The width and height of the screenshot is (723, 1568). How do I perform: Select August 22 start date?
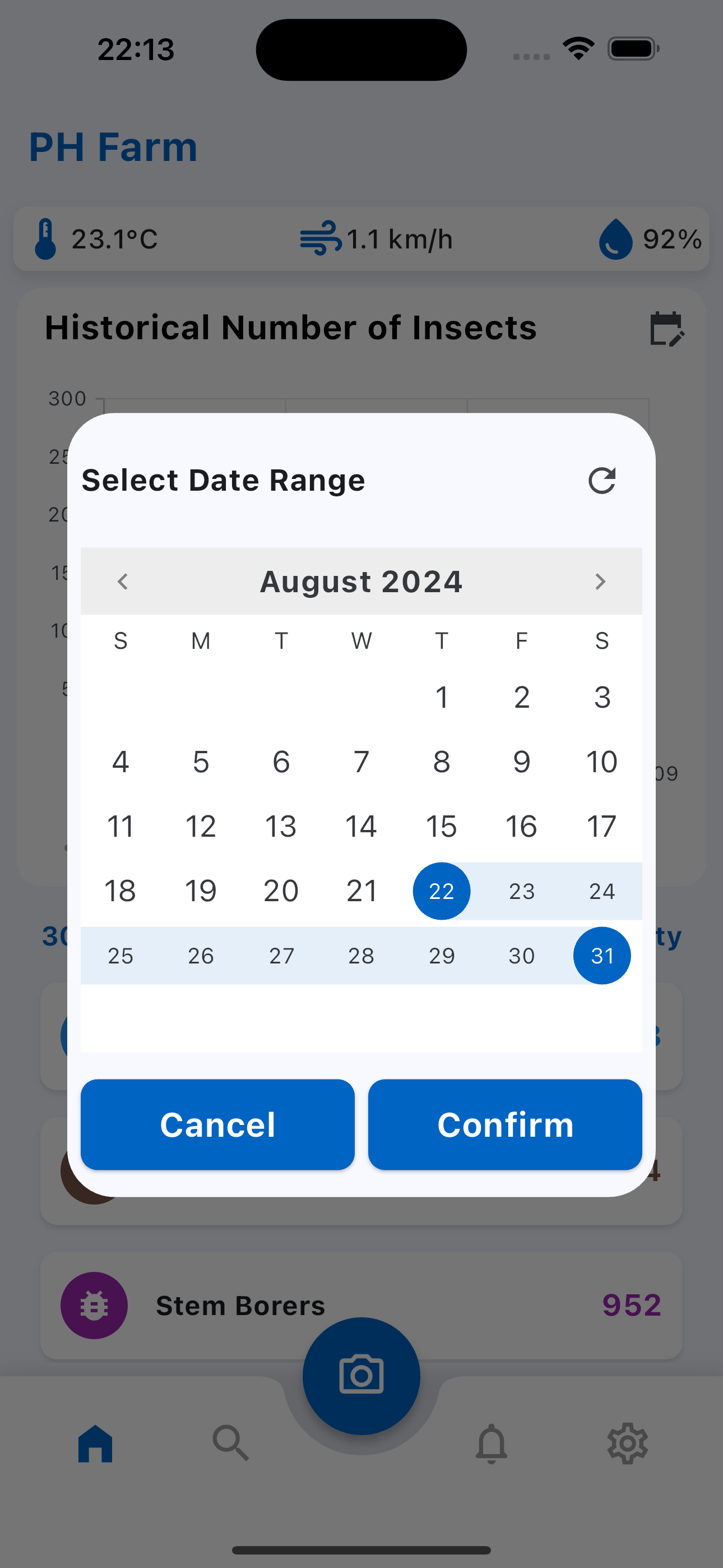tap(441, 891)
